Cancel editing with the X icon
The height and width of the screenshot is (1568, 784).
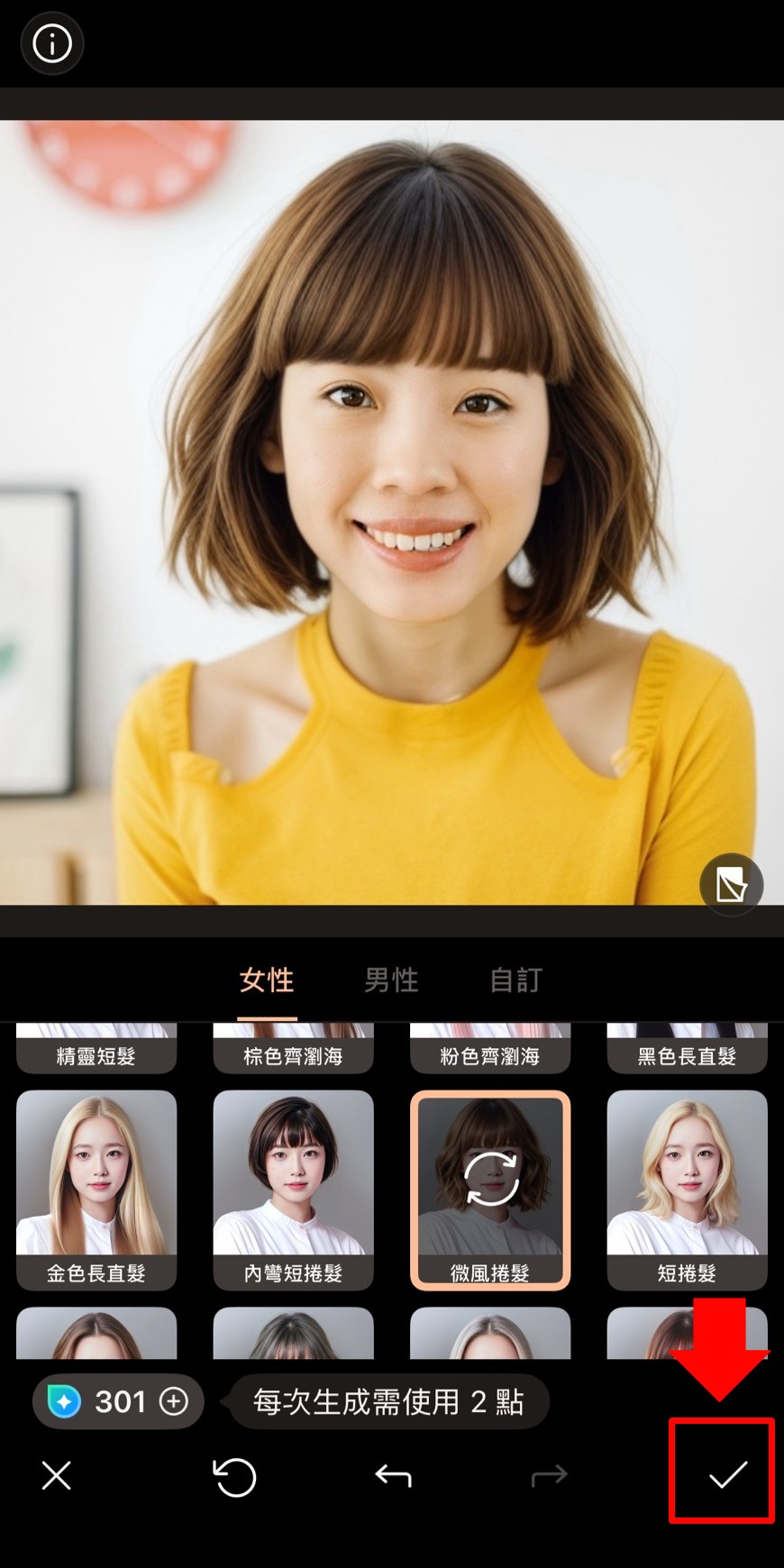click(x=56, y=1476)
